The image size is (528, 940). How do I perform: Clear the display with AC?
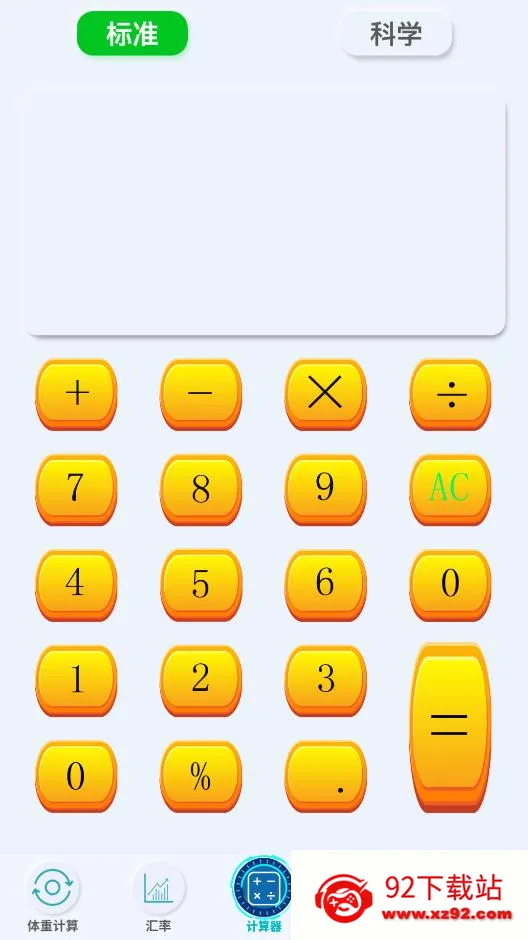pyautogui.click(x=450, y=490)
